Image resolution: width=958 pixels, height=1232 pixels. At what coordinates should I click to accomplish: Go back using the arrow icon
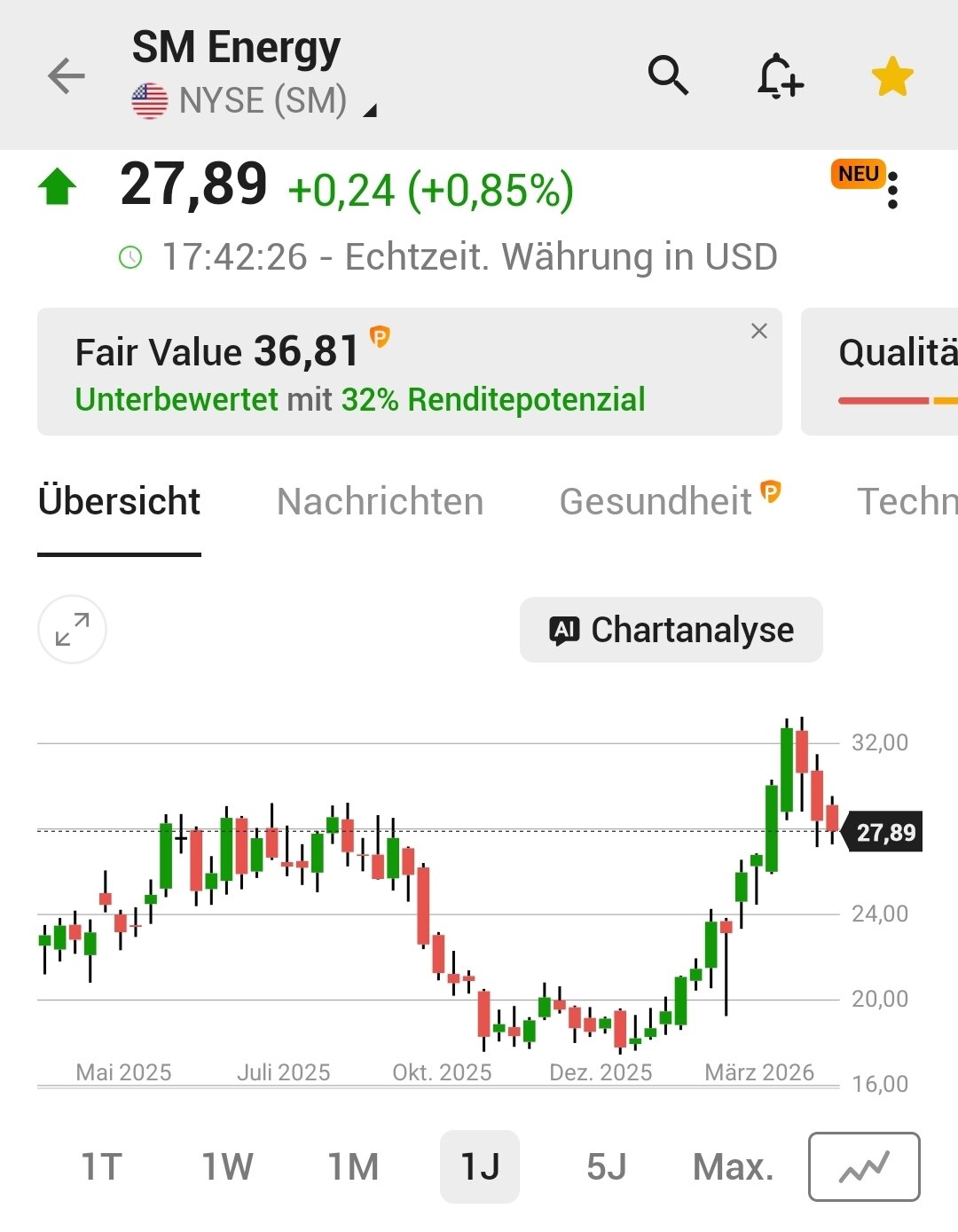(67, 76)
